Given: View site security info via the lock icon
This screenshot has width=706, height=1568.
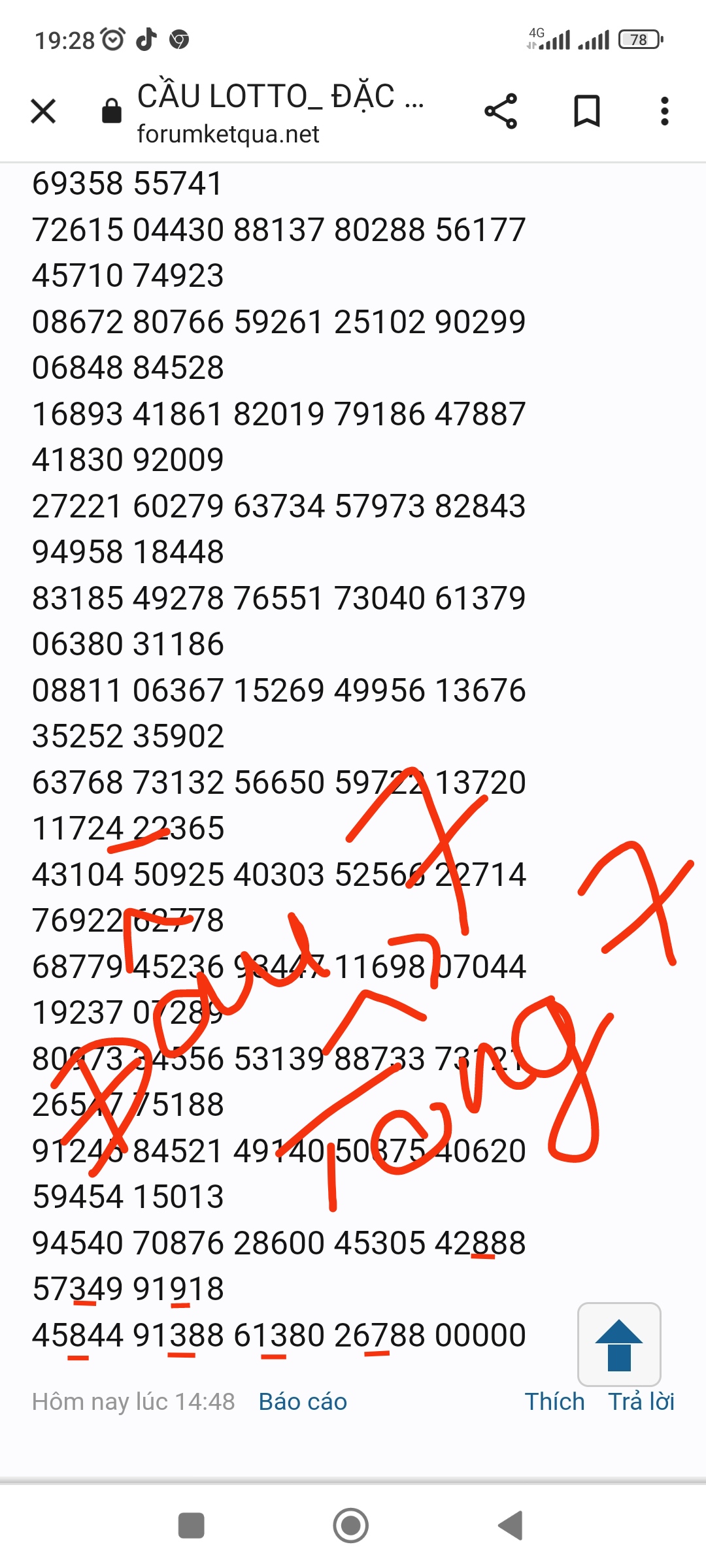Looking at the screenshot, I should pyautogui.click(x=112, y=111).
